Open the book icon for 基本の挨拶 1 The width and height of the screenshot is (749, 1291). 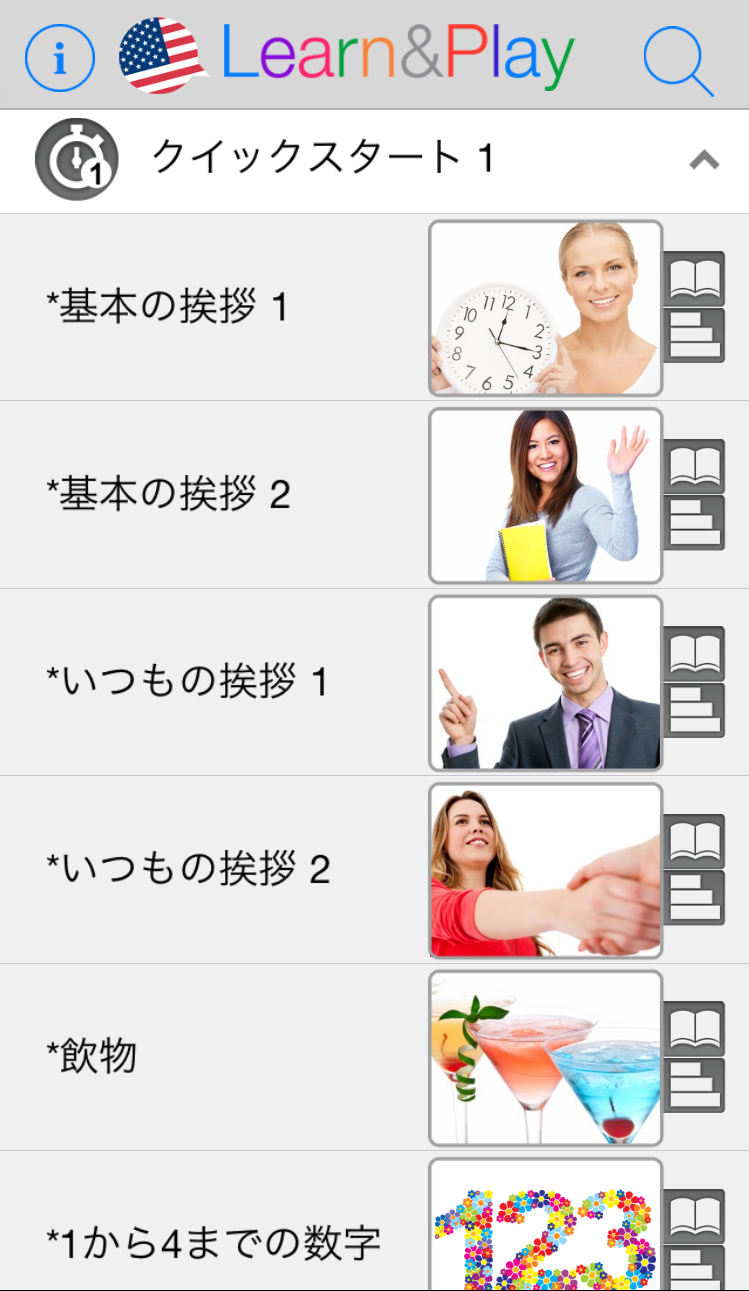[x=694, y=279]
